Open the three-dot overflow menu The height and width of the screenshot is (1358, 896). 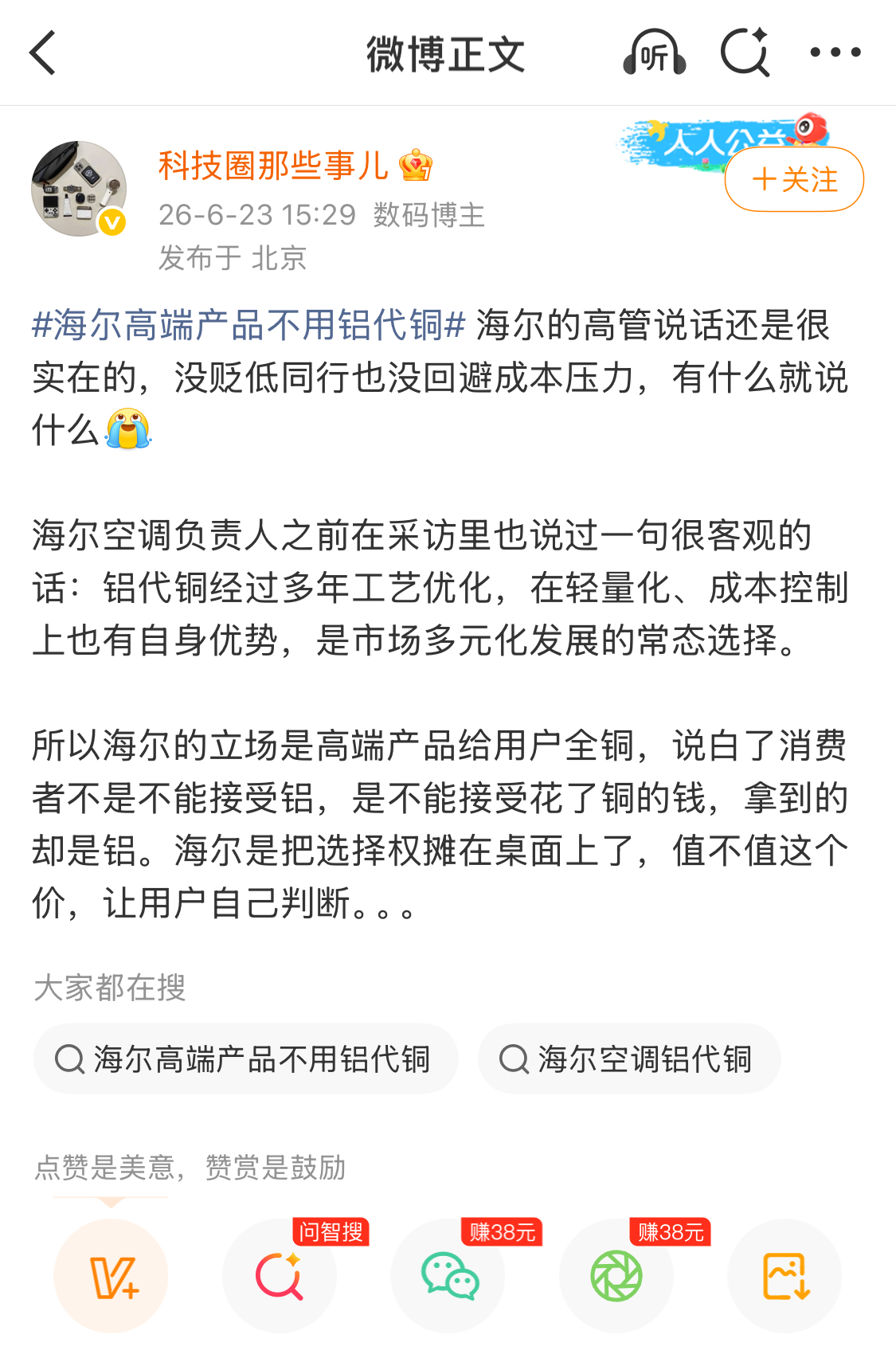tap(835, 53)
